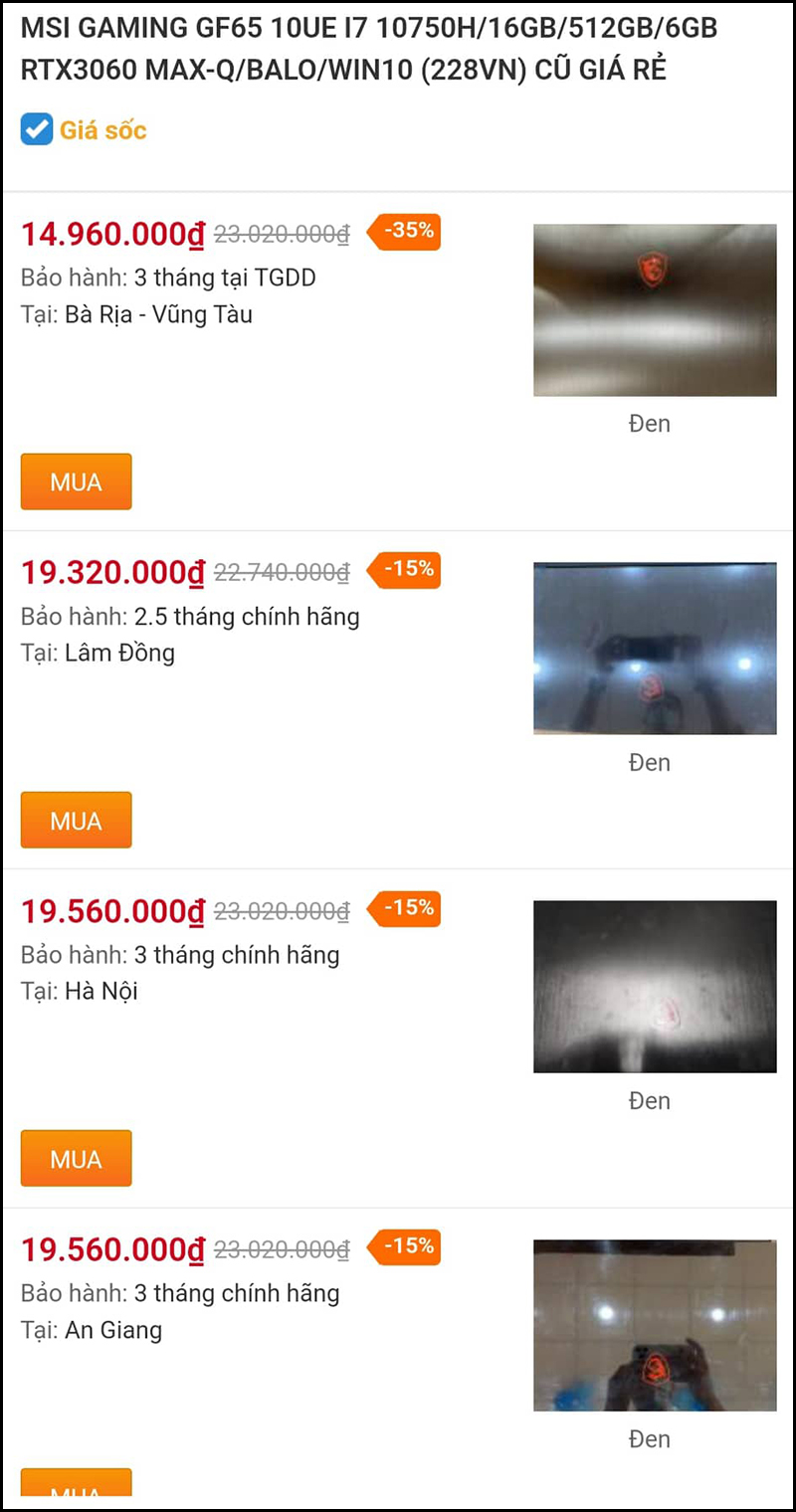This screenshot has width=796, height=1512.
Task: Buy the Lâm Đồng listing with MUA
Action: pos(77,821)
